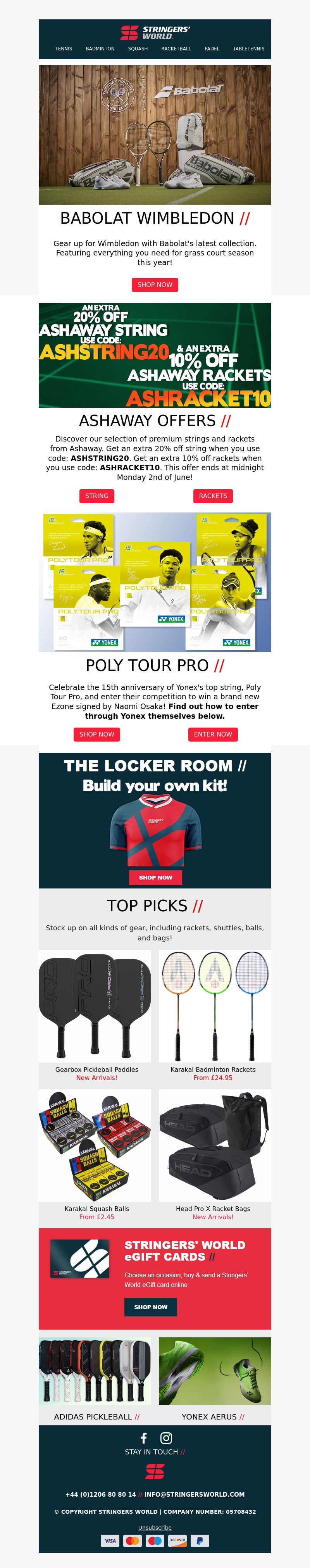
Task: Go to the Badminton section
Action: (x=100, y=49)
